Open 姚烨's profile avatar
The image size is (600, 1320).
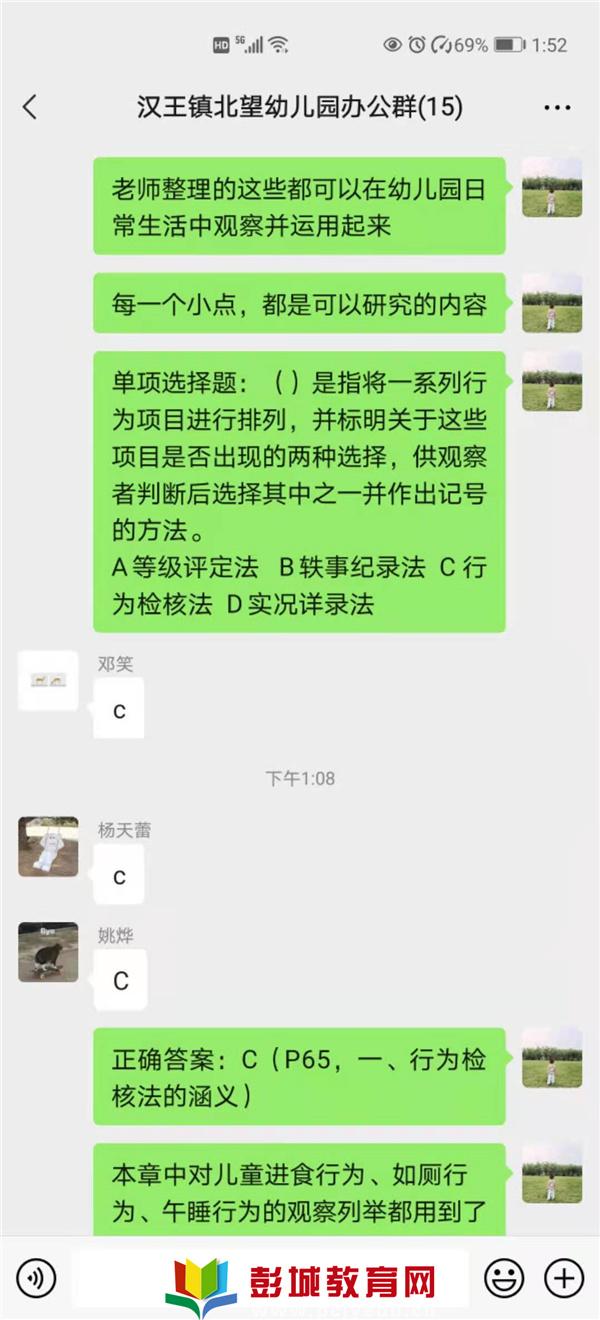coord(48,951)
